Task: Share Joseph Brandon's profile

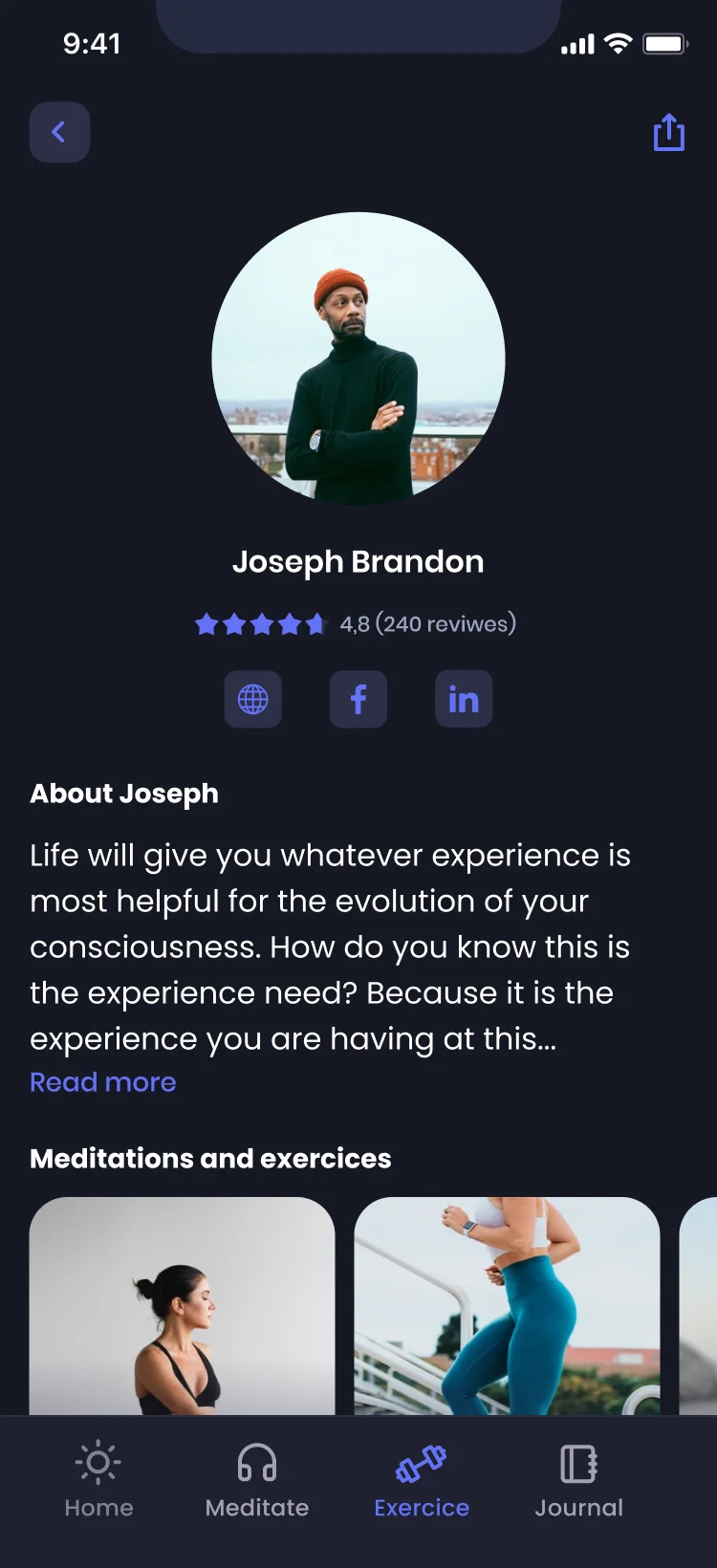Action: pos(668,133)
